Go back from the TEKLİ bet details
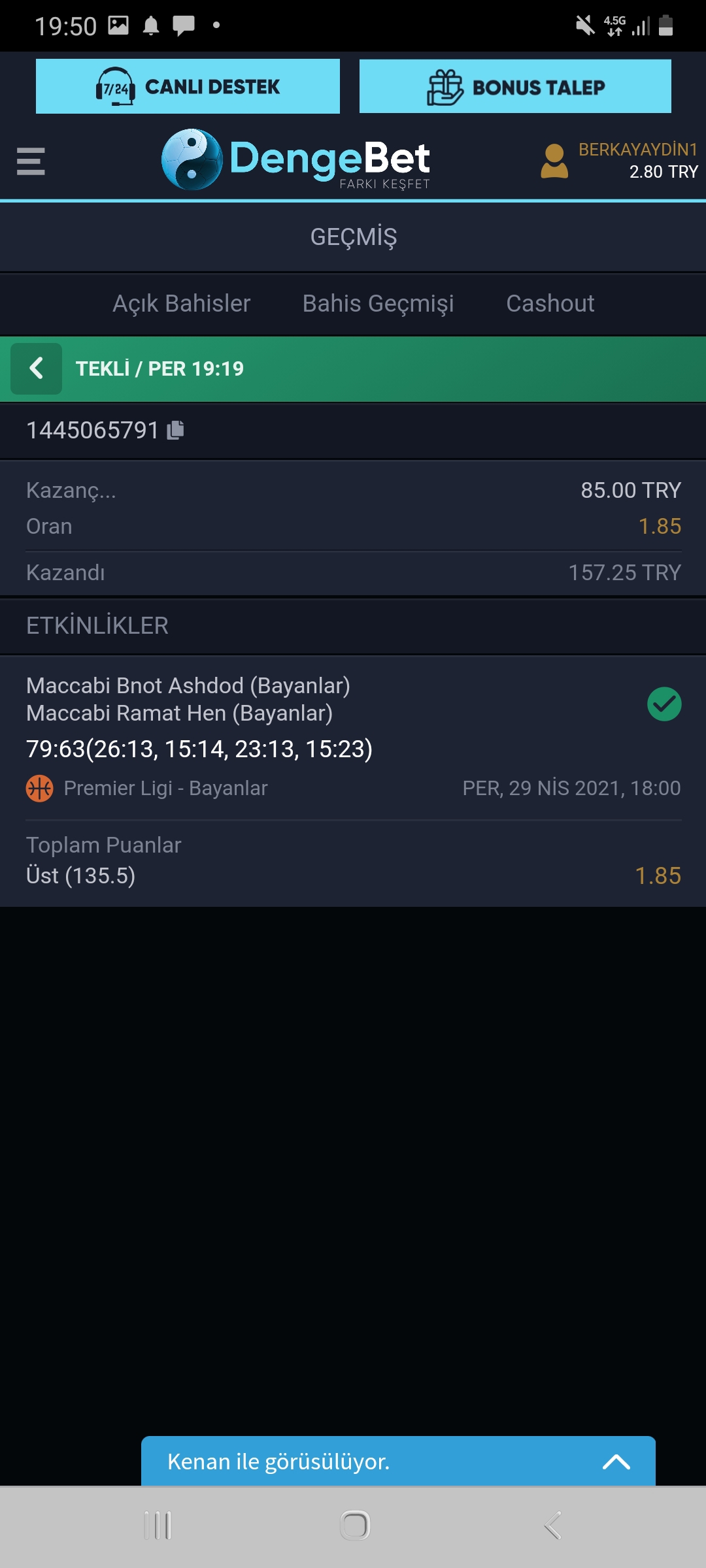Image resolution: width=706 pixels, height=1568 pixels. coord(37,368)
